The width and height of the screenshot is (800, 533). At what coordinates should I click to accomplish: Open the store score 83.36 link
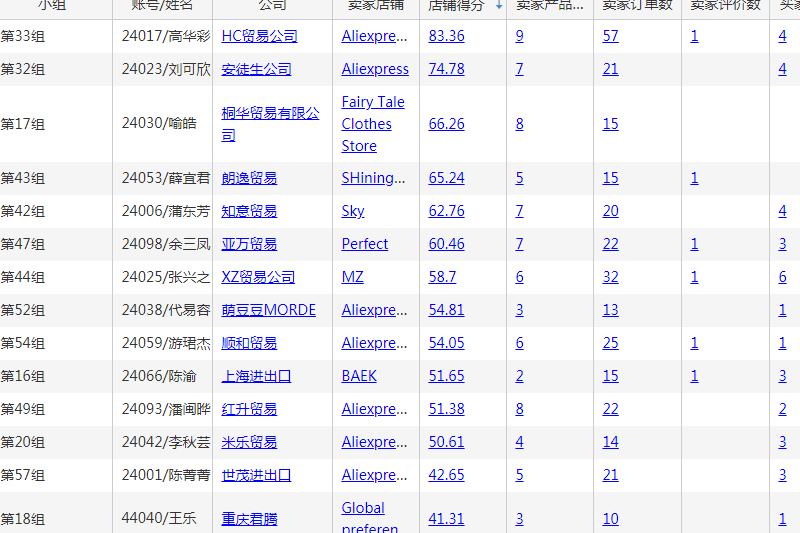pos(446,36)
